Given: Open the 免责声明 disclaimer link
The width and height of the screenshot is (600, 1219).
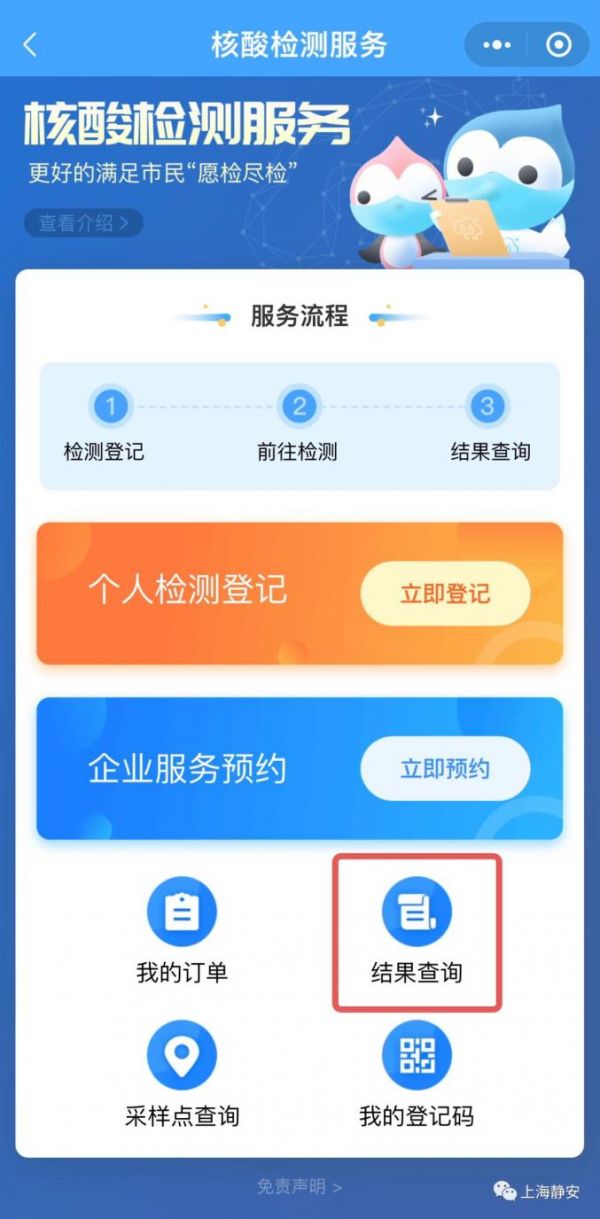Looking at the screenshot, I should pos(299,1187).
